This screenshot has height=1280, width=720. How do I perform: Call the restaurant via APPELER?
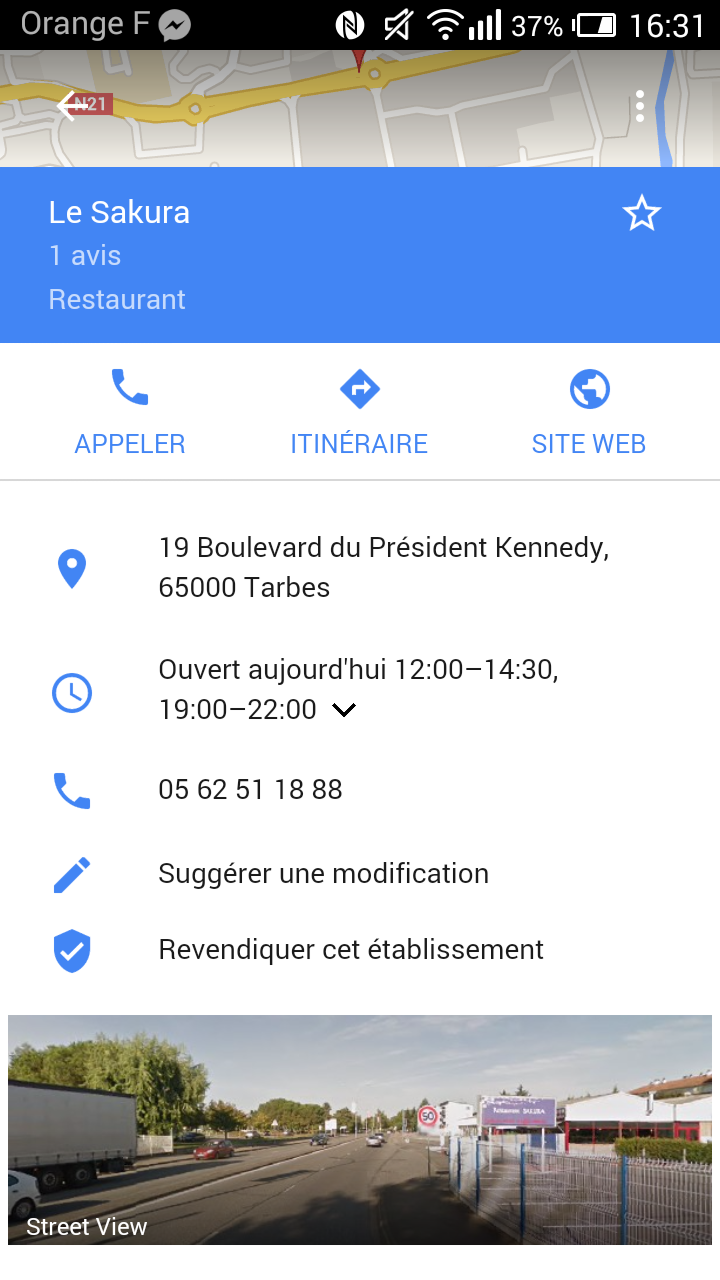(130, 411)
